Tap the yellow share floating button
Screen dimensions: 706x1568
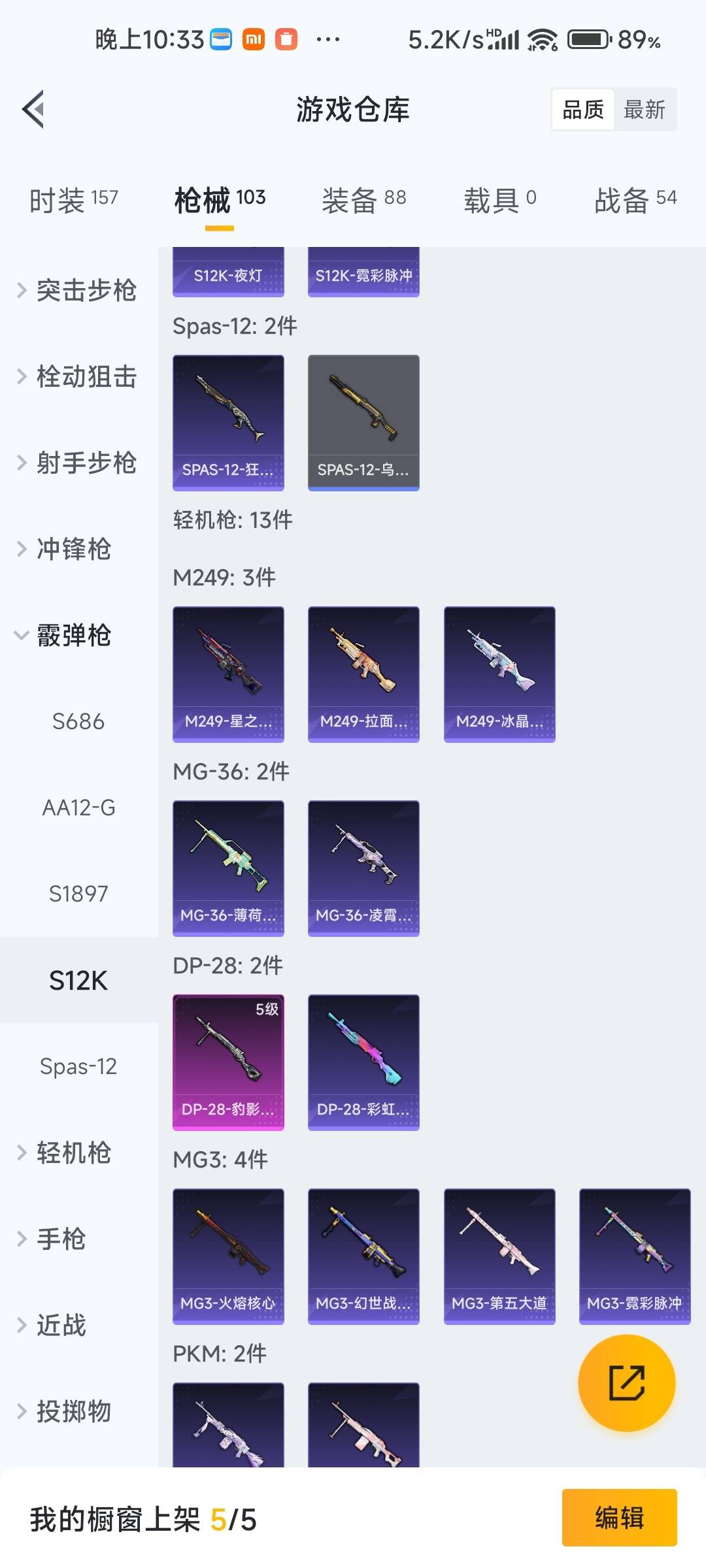(626, 1383)
